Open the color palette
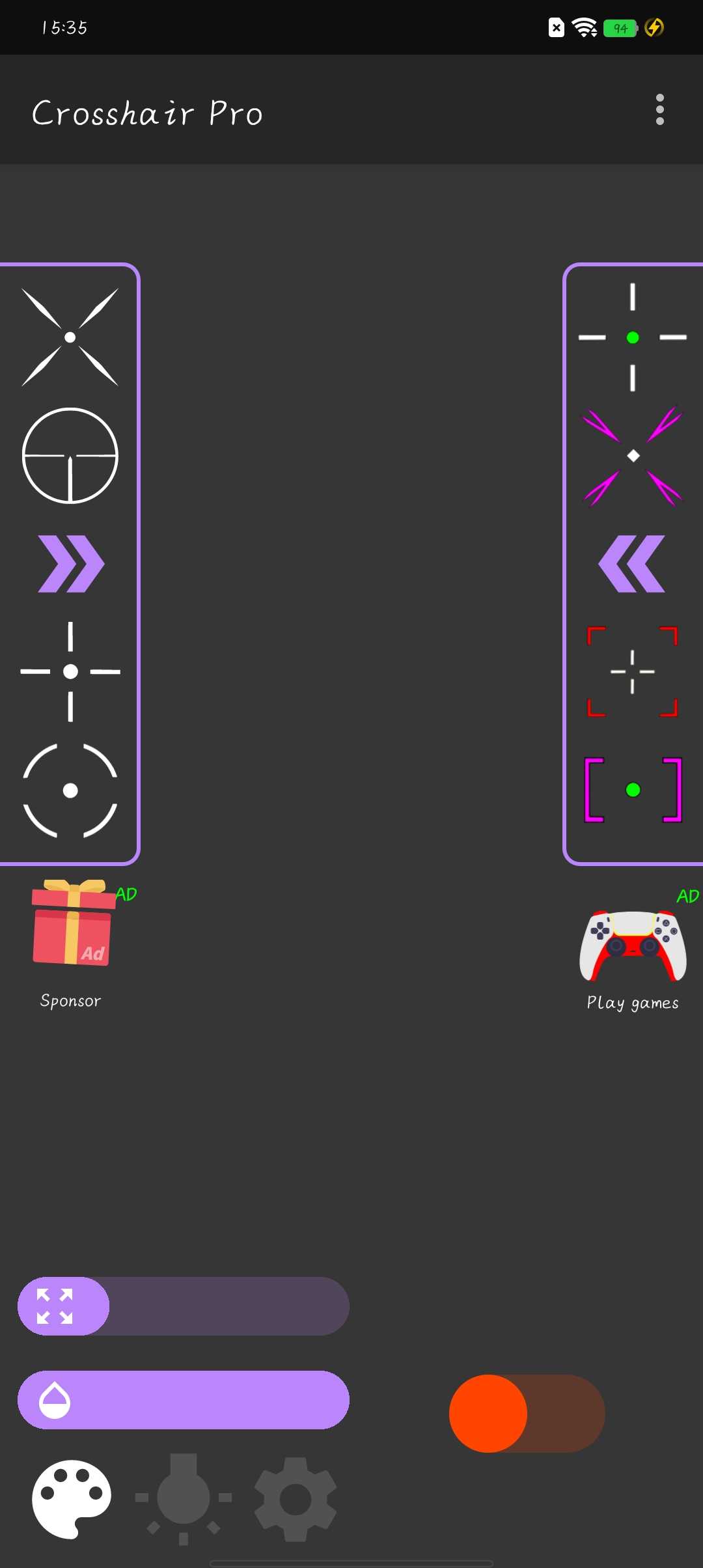 click(x=72, y=1499)
